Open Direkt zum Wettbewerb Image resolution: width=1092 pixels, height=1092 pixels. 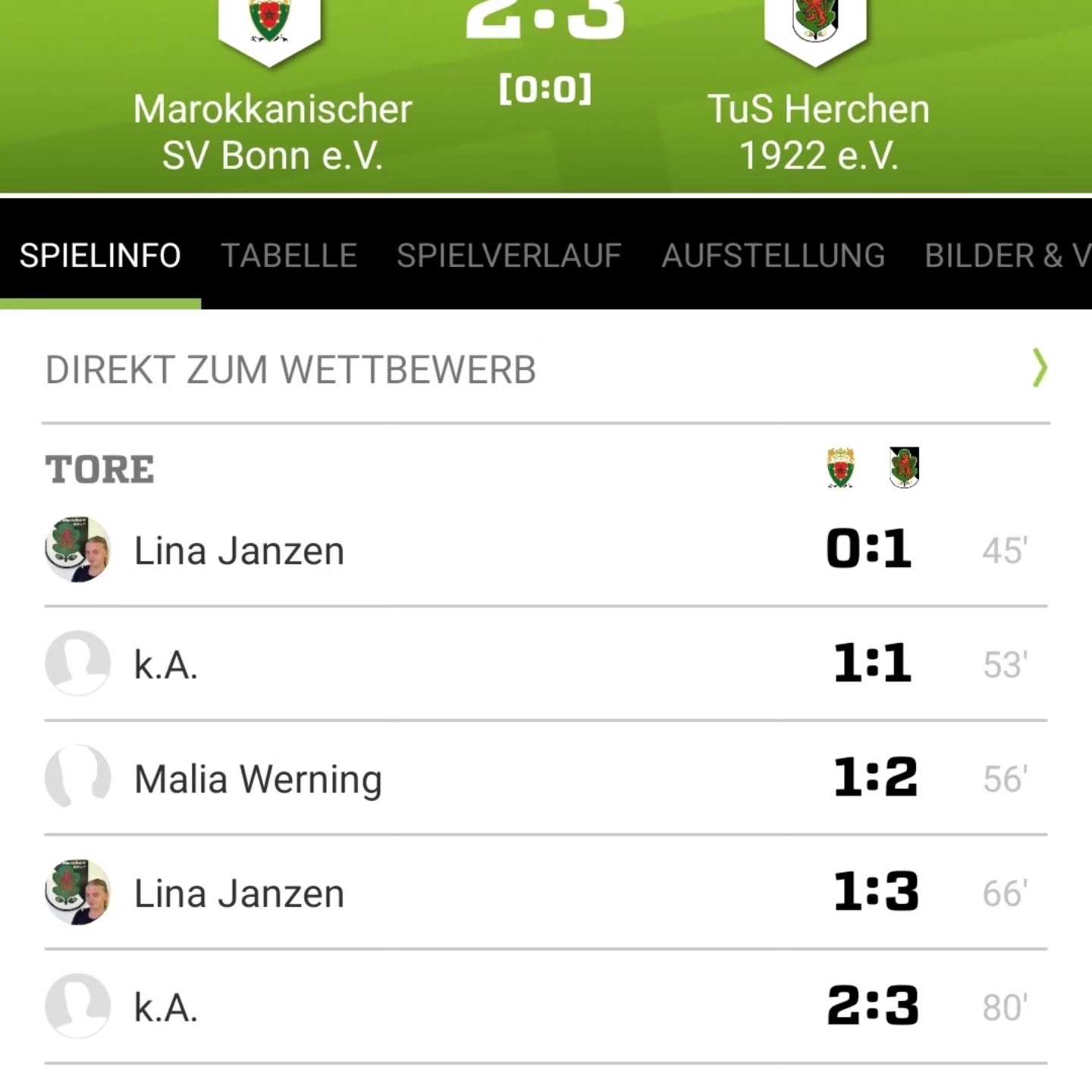546,370
